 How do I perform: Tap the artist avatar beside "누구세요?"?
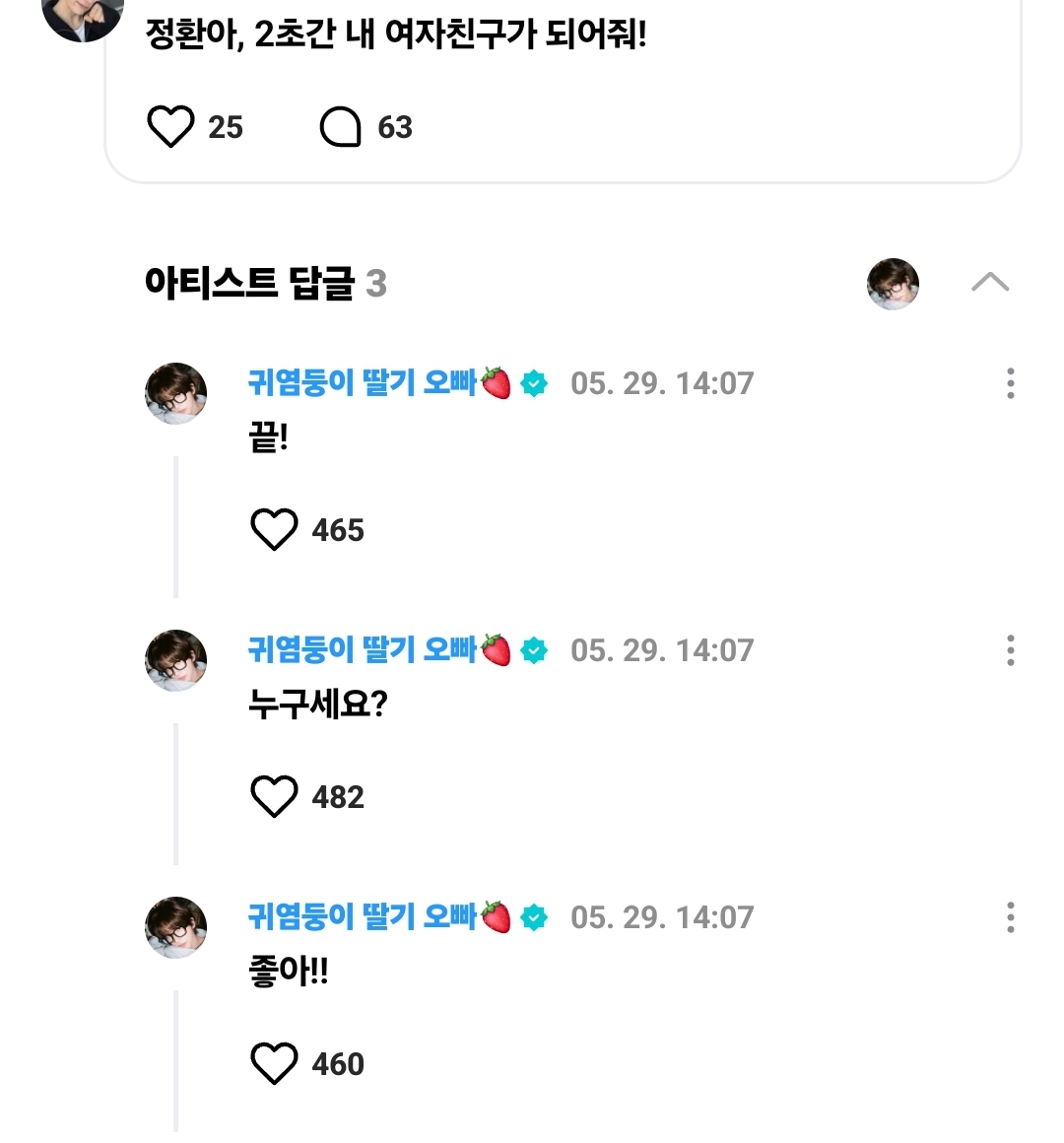[x=176, y=660]
